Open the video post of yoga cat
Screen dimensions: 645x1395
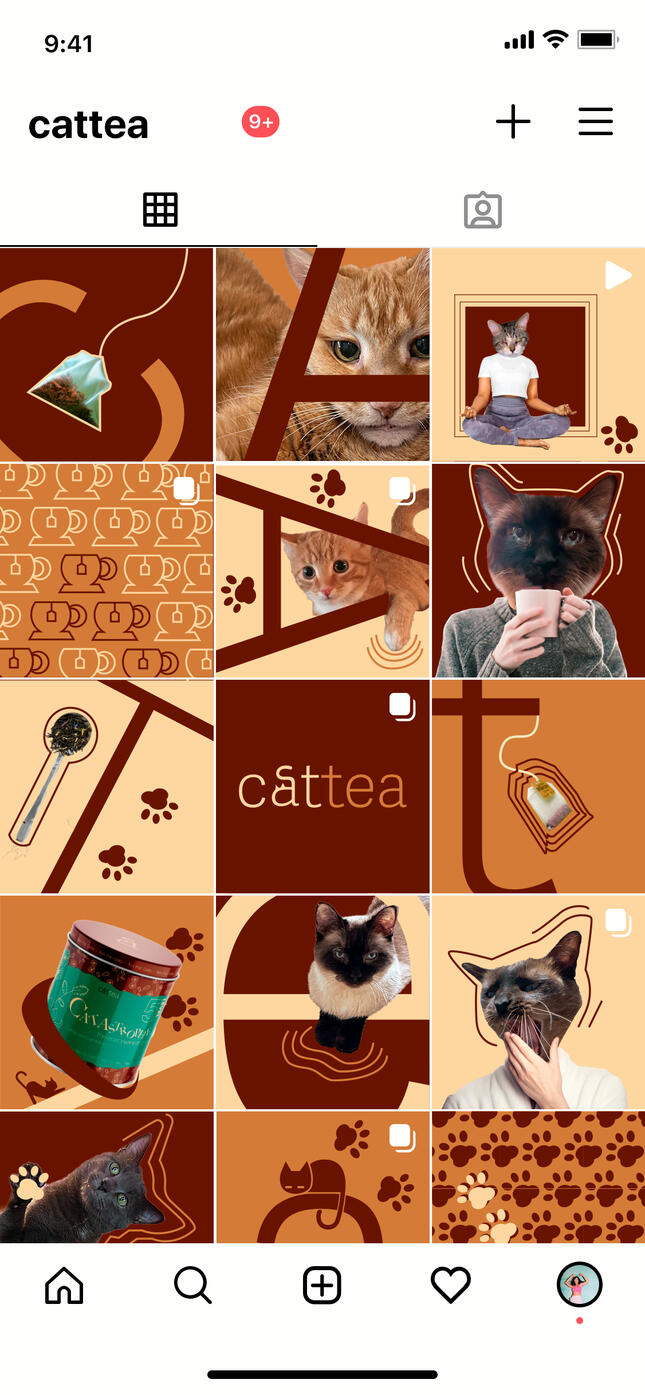[538, 354]
